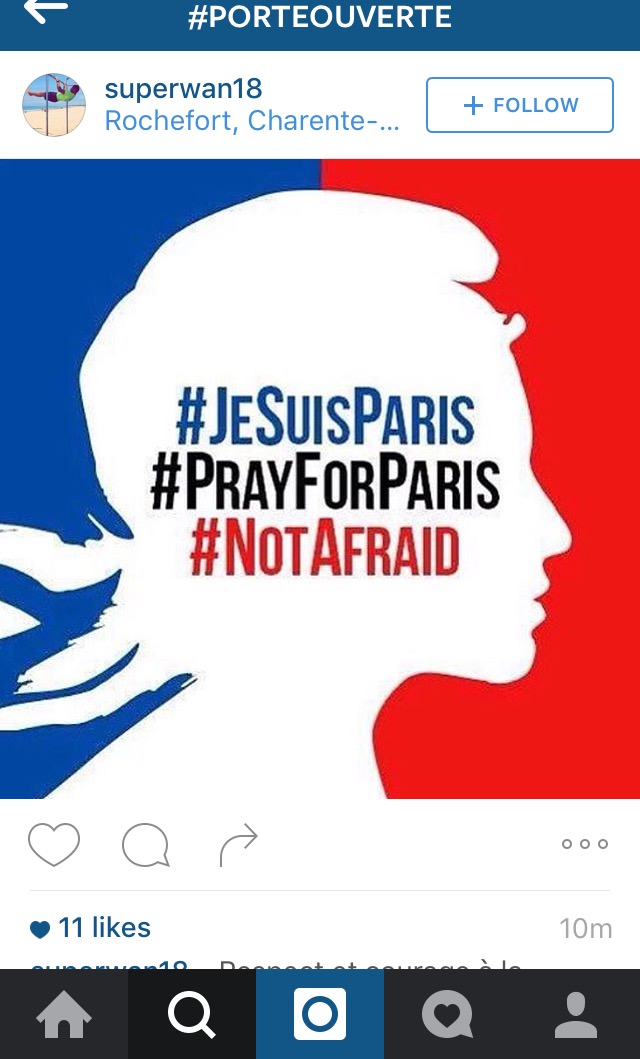This screenshot has height=1059, width=640.
Task: Open the Search tab
Action: click(x=192, y=1015)
